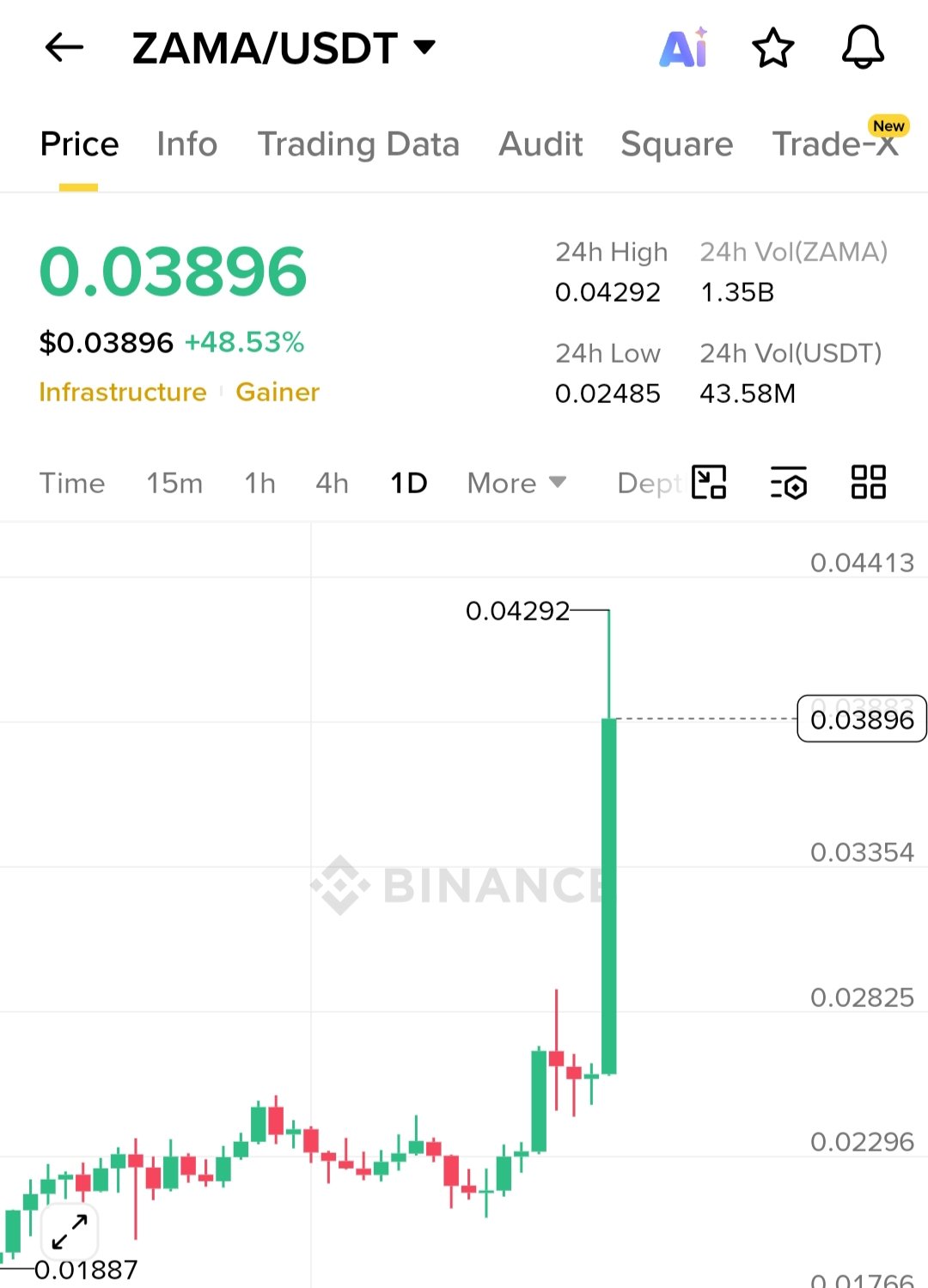
Task: Change chart interval to 1h
Action: tap(259, 483)
